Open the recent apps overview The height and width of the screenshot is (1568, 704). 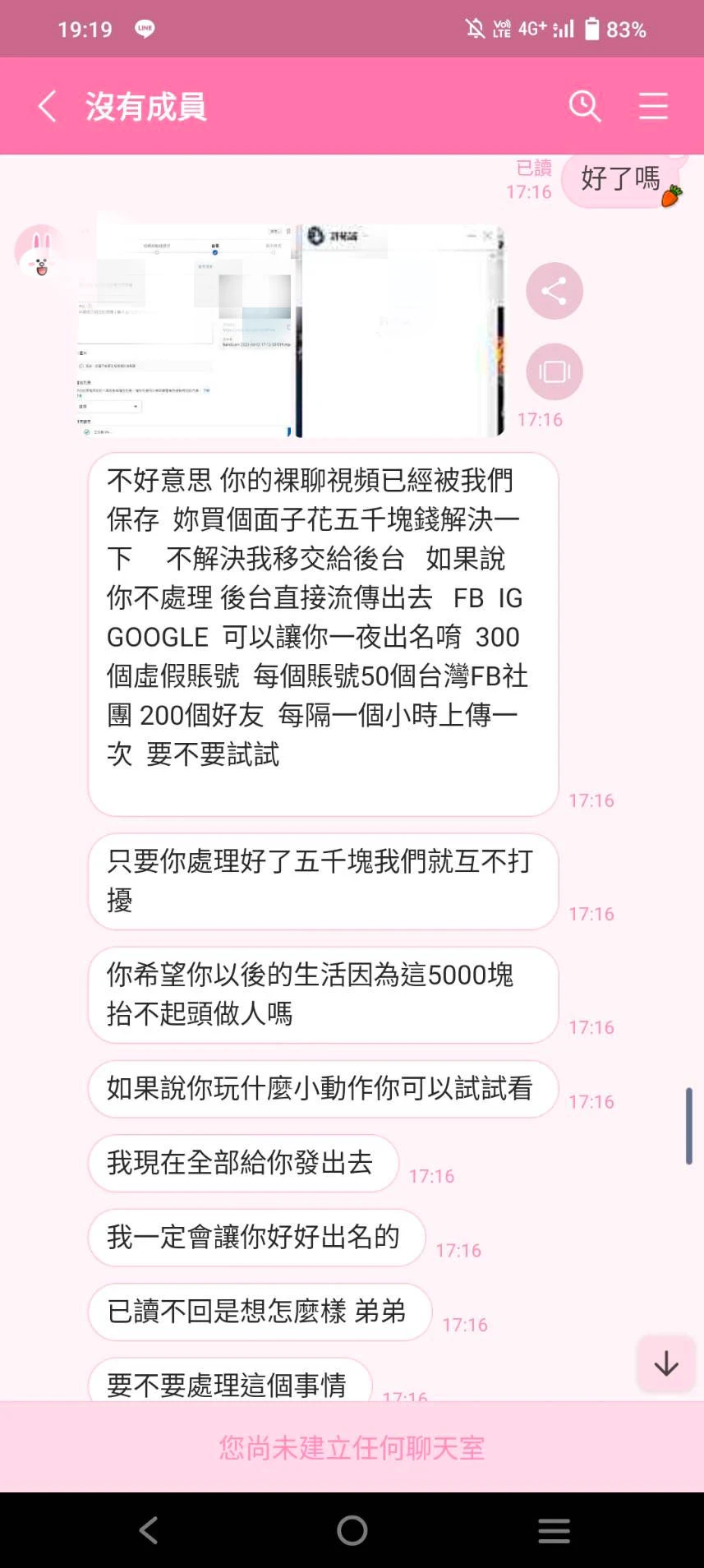tap(554, 1530)
